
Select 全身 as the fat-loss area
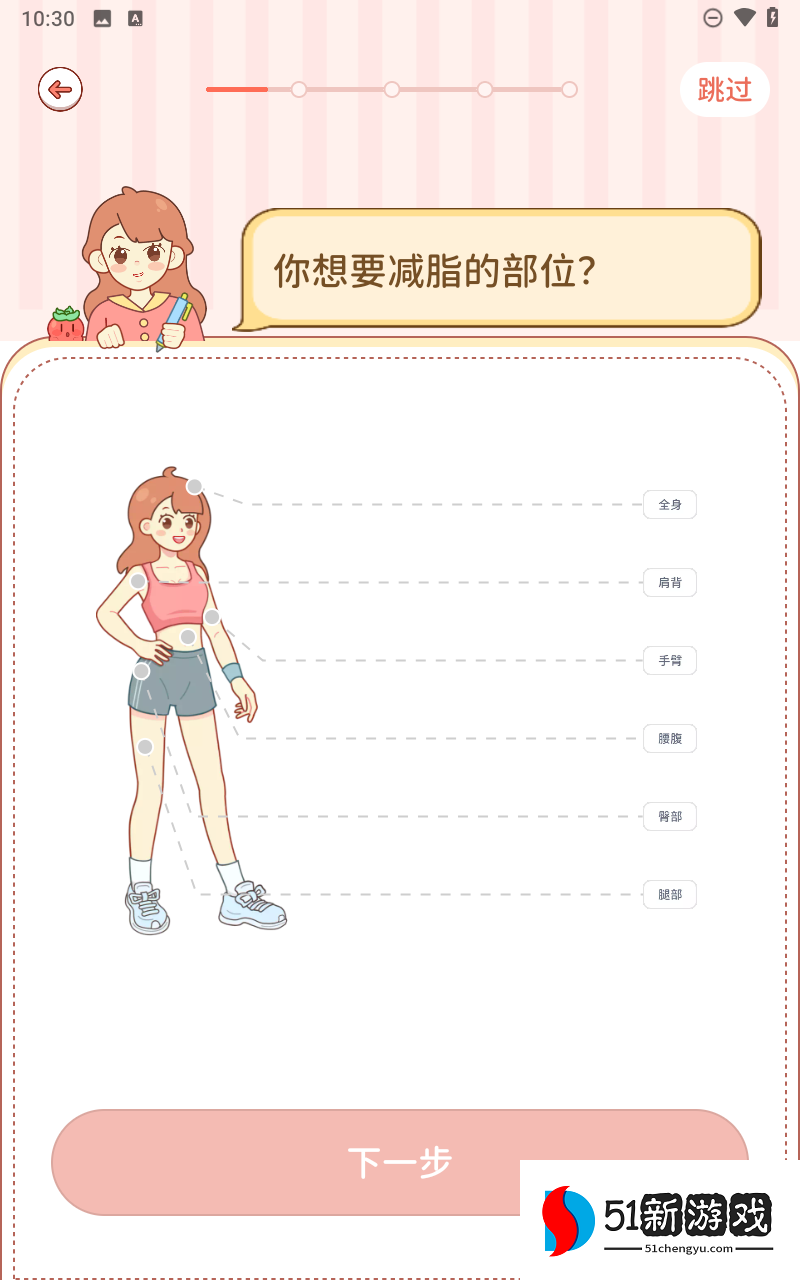click(670, 505)
